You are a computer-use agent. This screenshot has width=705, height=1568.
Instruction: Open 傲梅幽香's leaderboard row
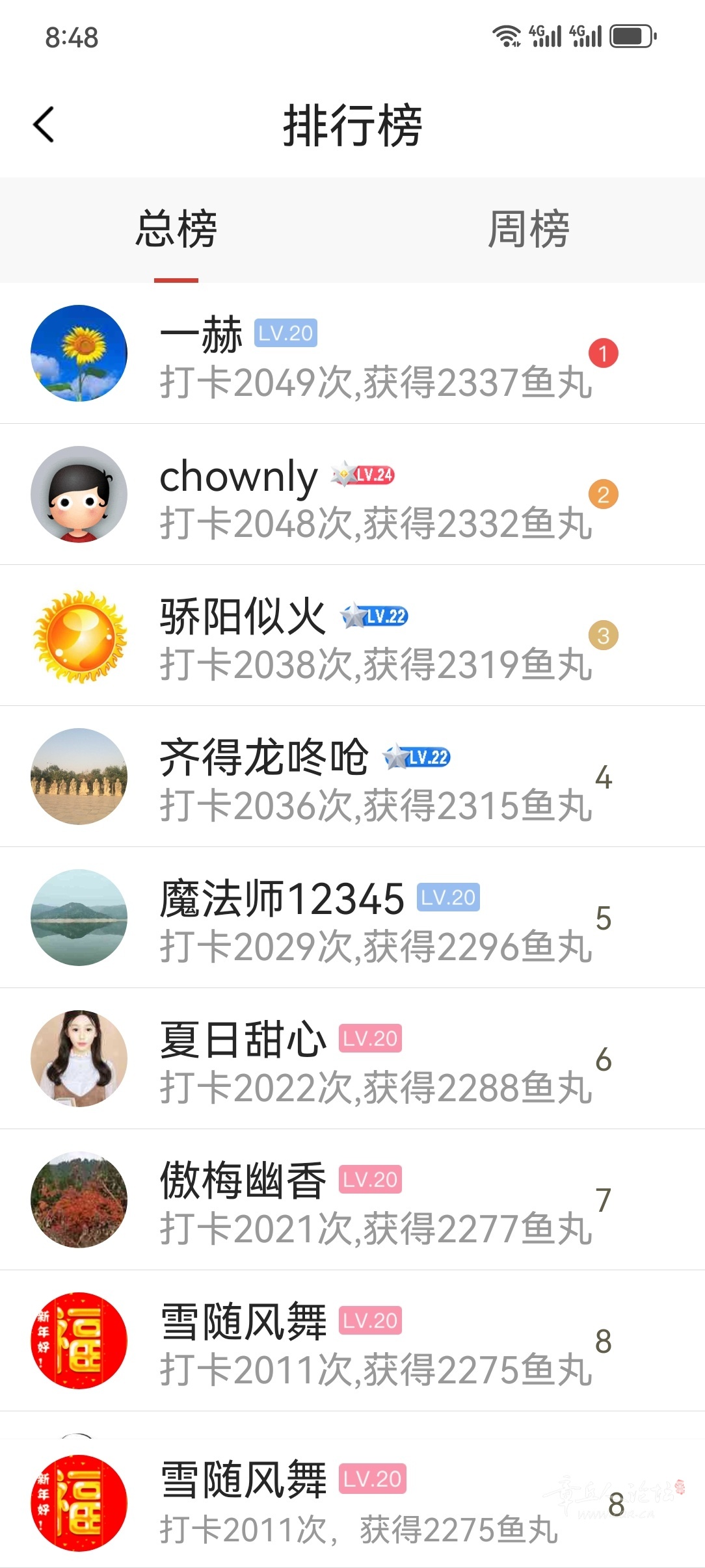pyautogui.click(x=351, y=1201)
